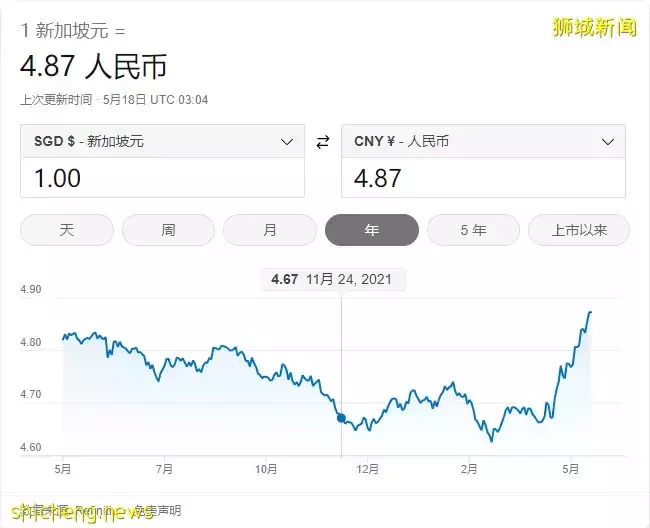Viewport: 650px width, 528px height.
Task: Open the CNY 人民币 currency dropdown
Action: 483,142
